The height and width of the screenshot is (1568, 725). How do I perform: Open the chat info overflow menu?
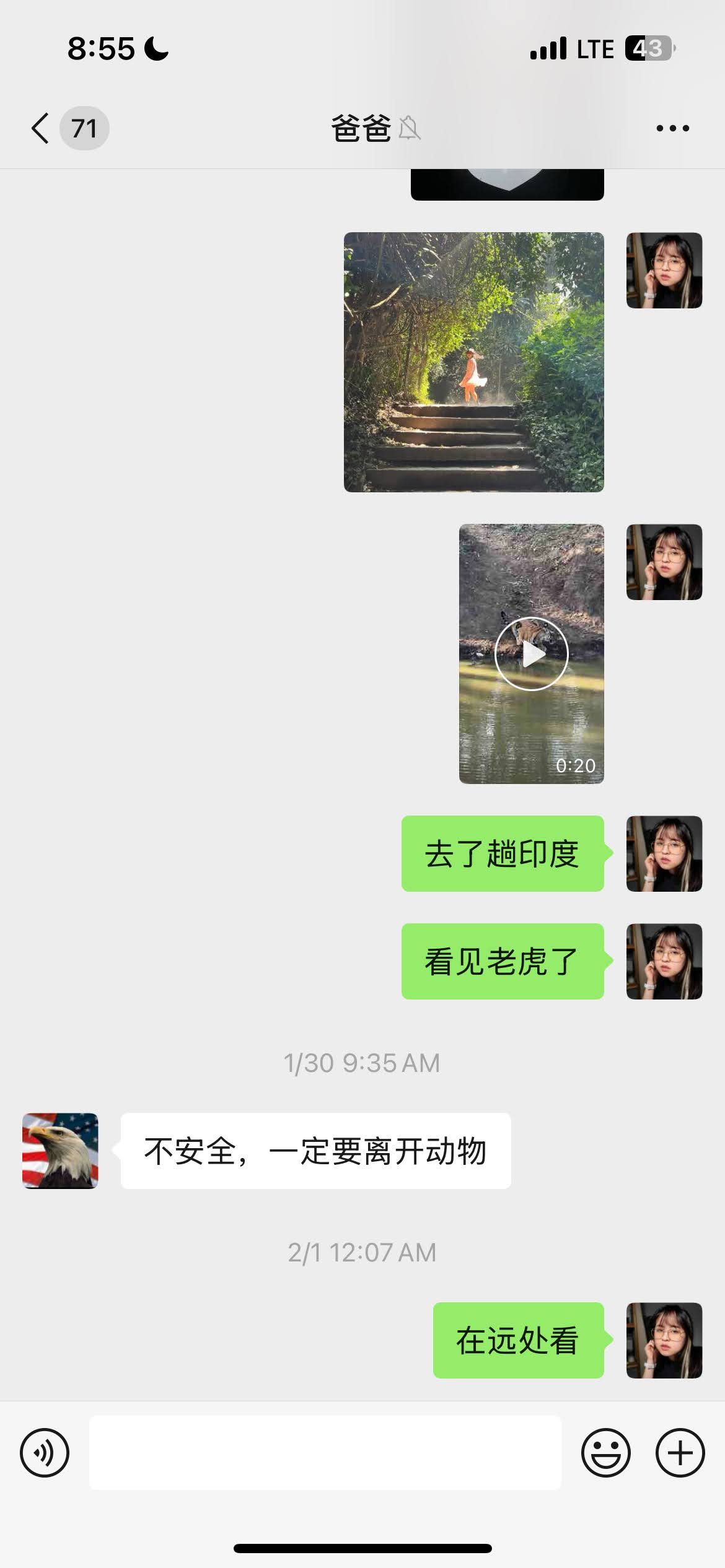pyautogui.click(x=672, y=128)
